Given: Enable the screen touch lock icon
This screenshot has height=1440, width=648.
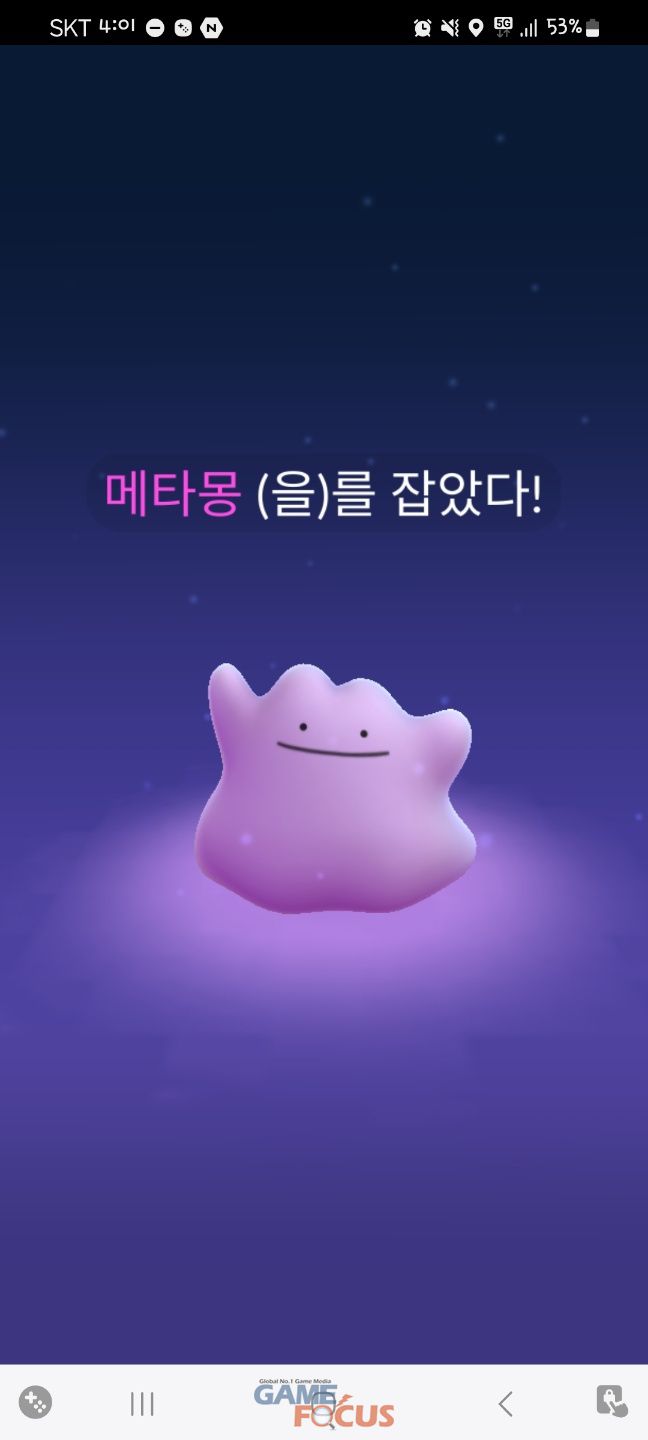Looking at the screenshot, I should click(611, 1400).
